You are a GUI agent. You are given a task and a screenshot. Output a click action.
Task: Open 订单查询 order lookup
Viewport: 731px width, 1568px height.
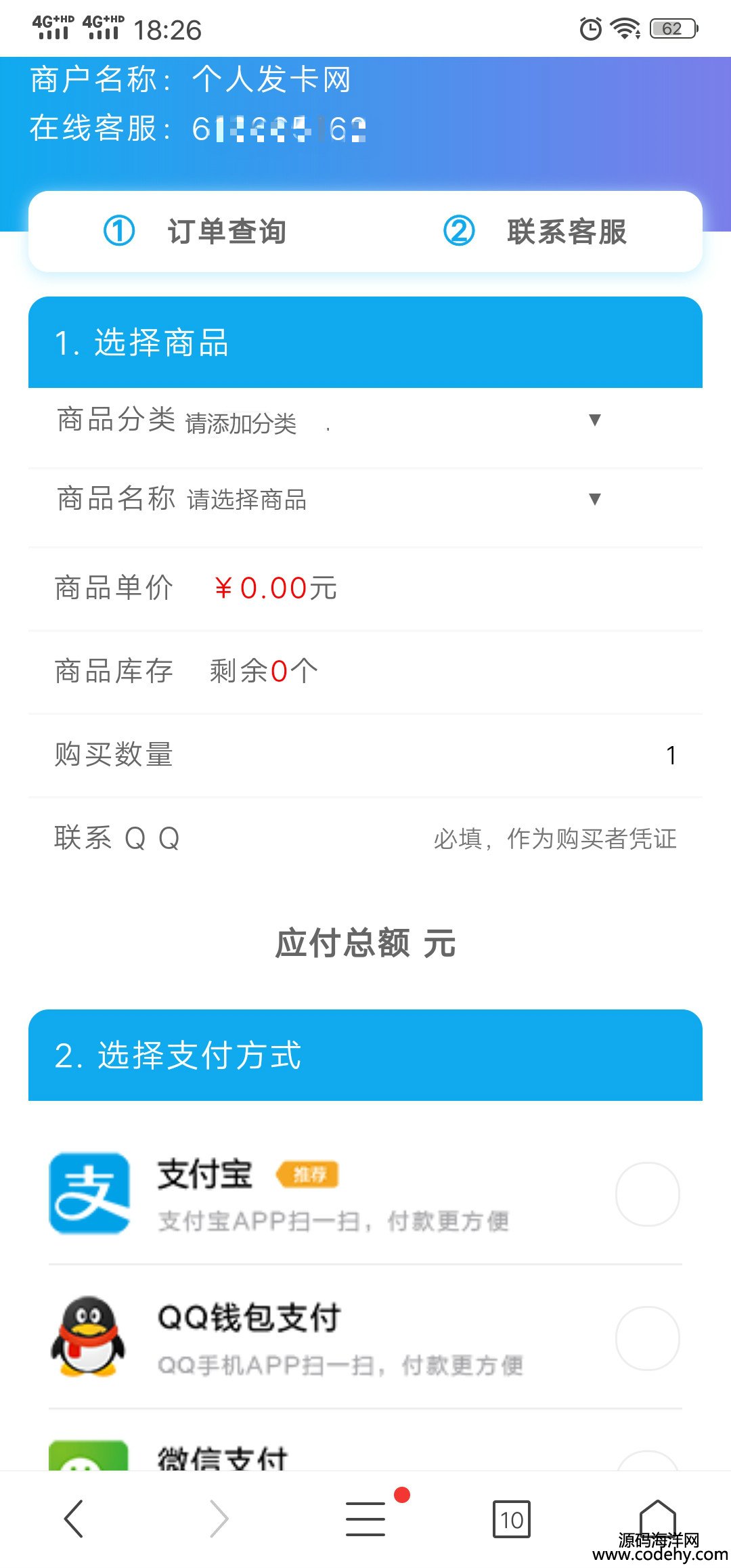point(196,232)
